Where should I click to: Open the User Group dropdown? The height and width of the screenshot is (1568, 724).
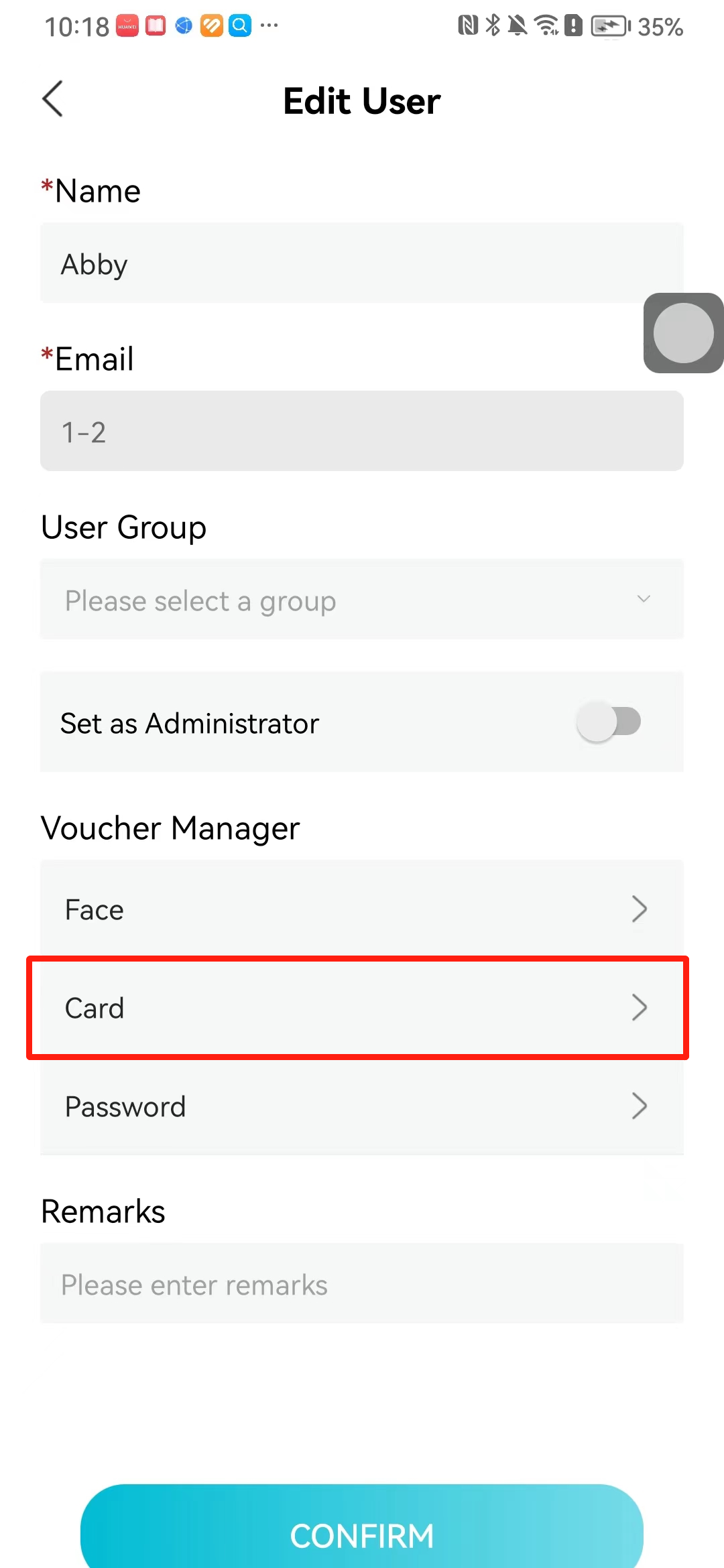point(362,599)
